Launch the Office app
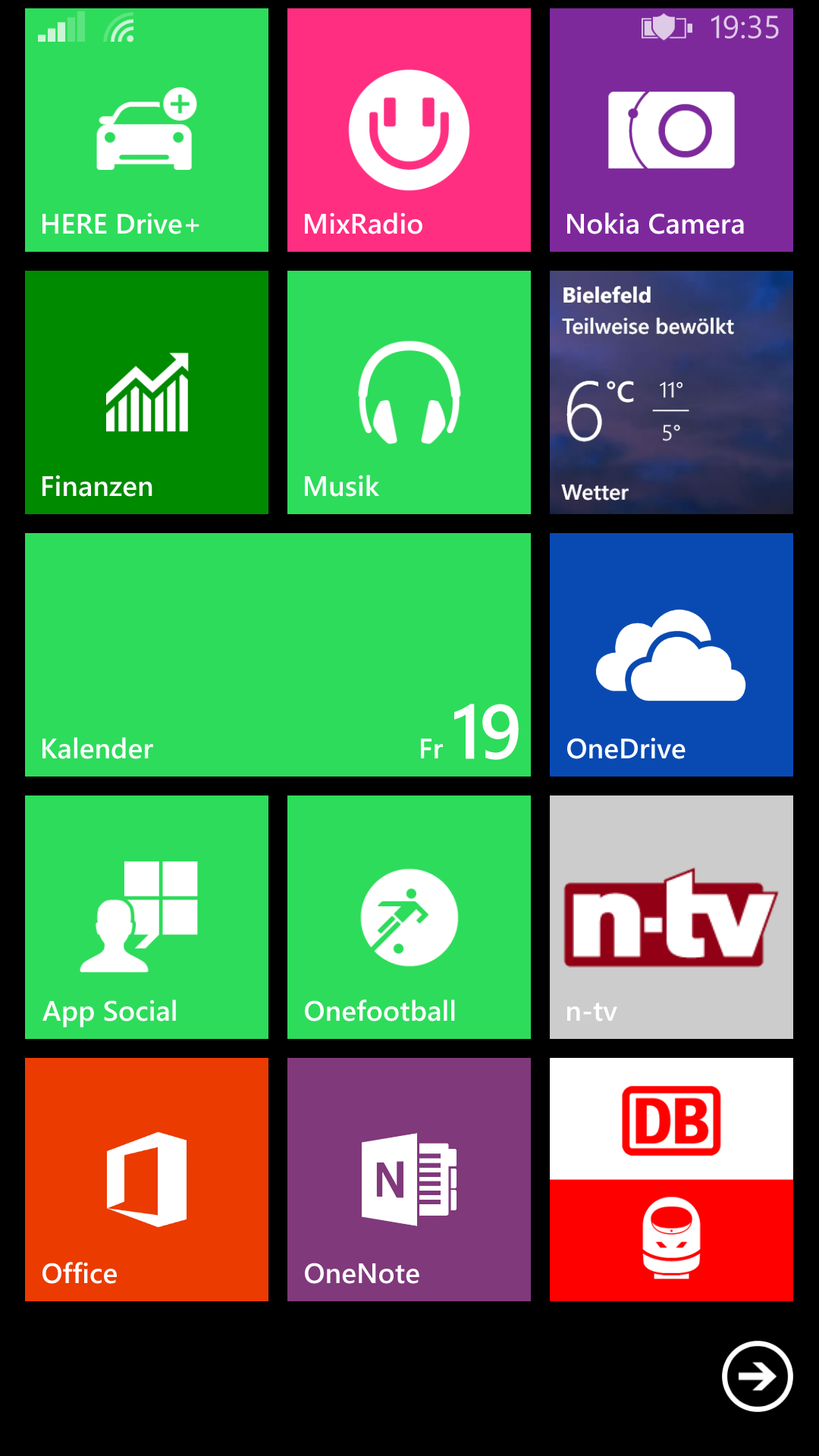The image size is (819, 1456). point(146,1179)
